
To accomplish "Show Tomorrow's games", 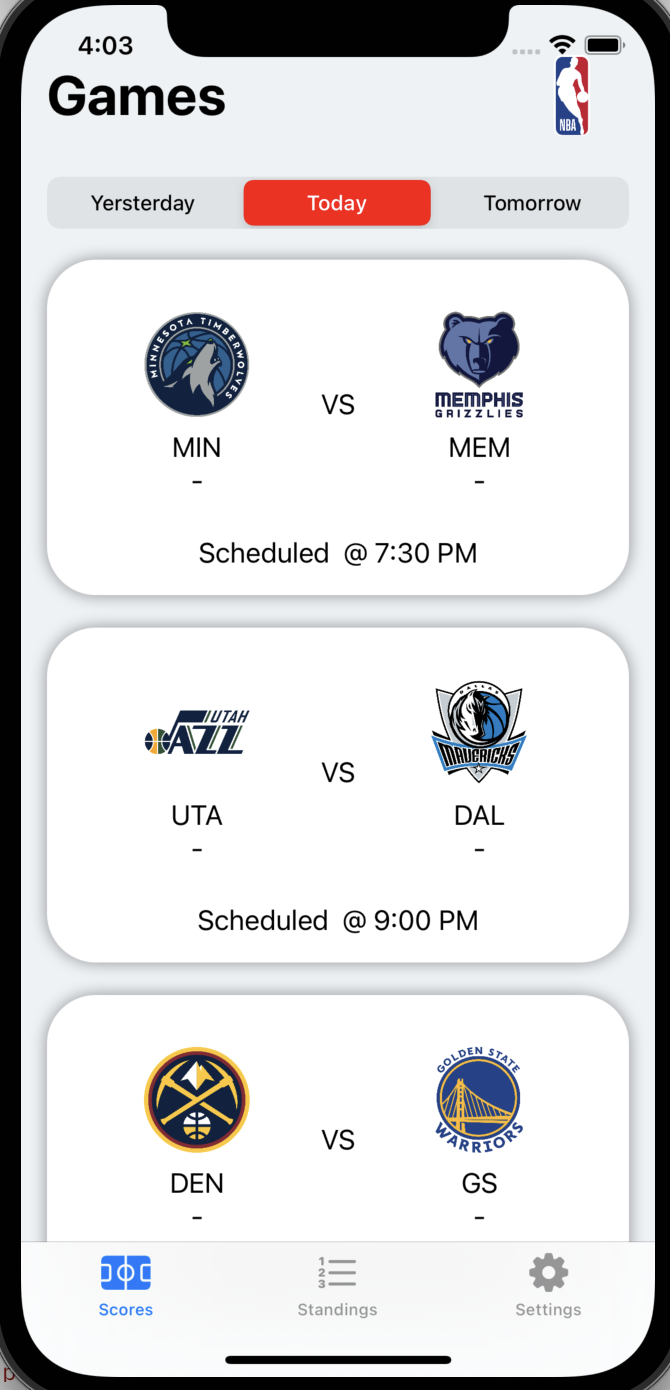I will [532, 203].
